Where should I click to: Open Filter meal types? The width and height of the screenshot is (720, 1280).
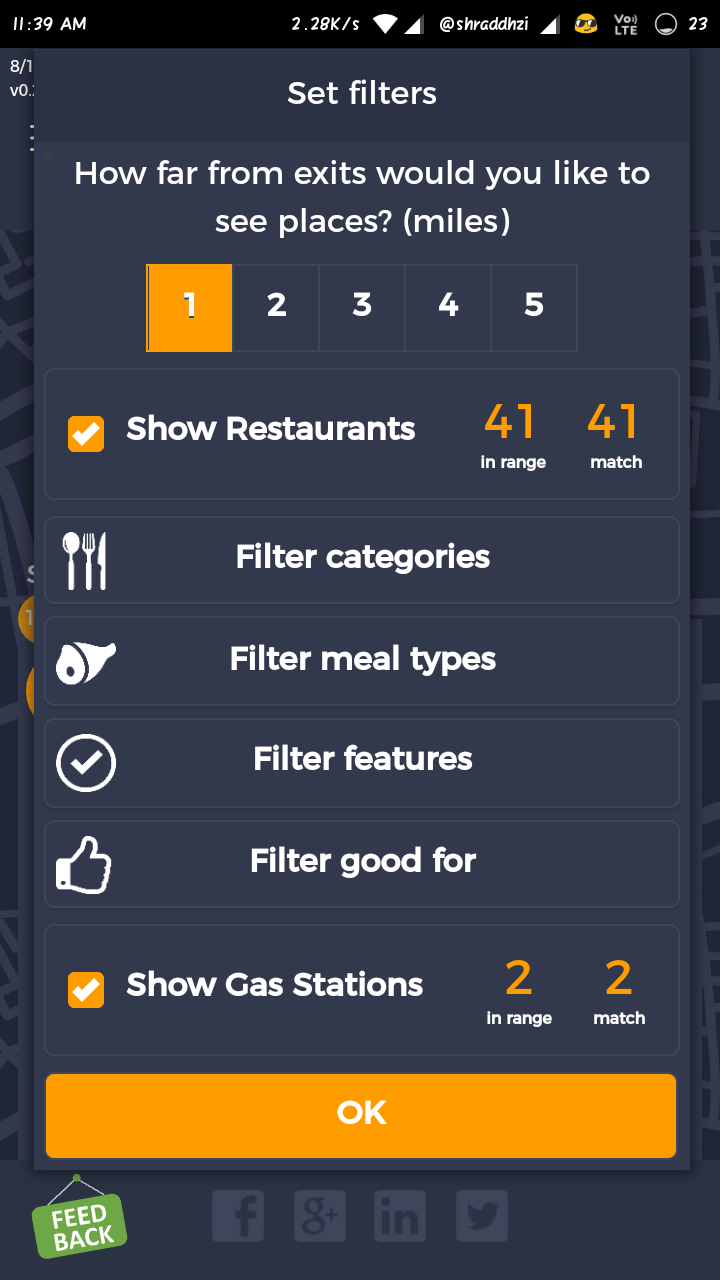pos(362,660)
